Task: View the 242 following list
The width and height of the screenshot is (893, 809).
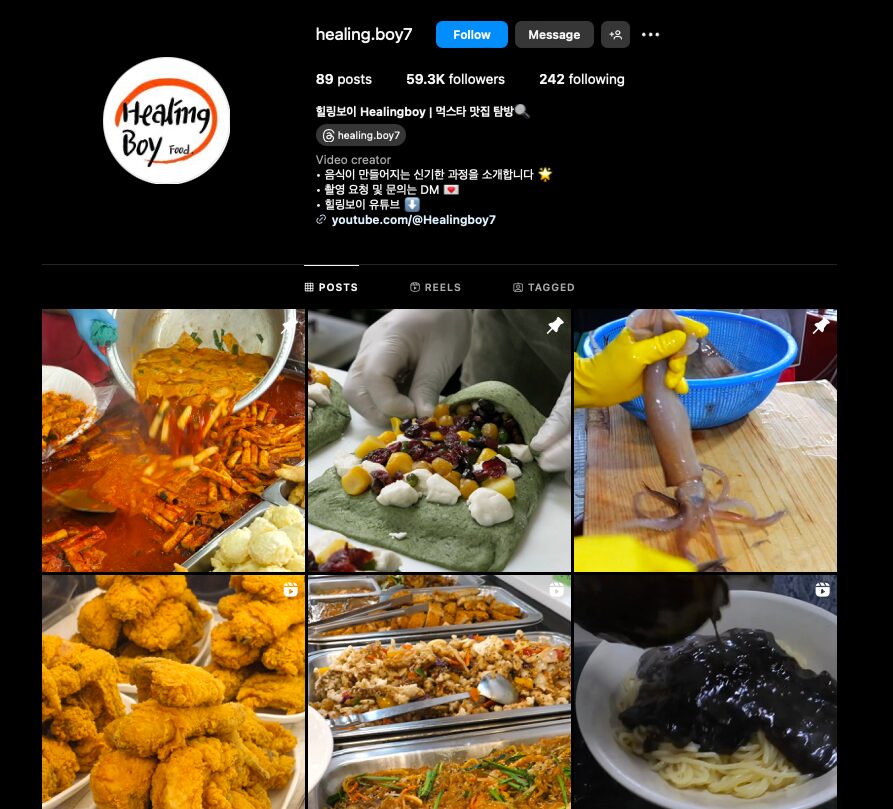Action: pyautogui.click(x=581, y=80)
